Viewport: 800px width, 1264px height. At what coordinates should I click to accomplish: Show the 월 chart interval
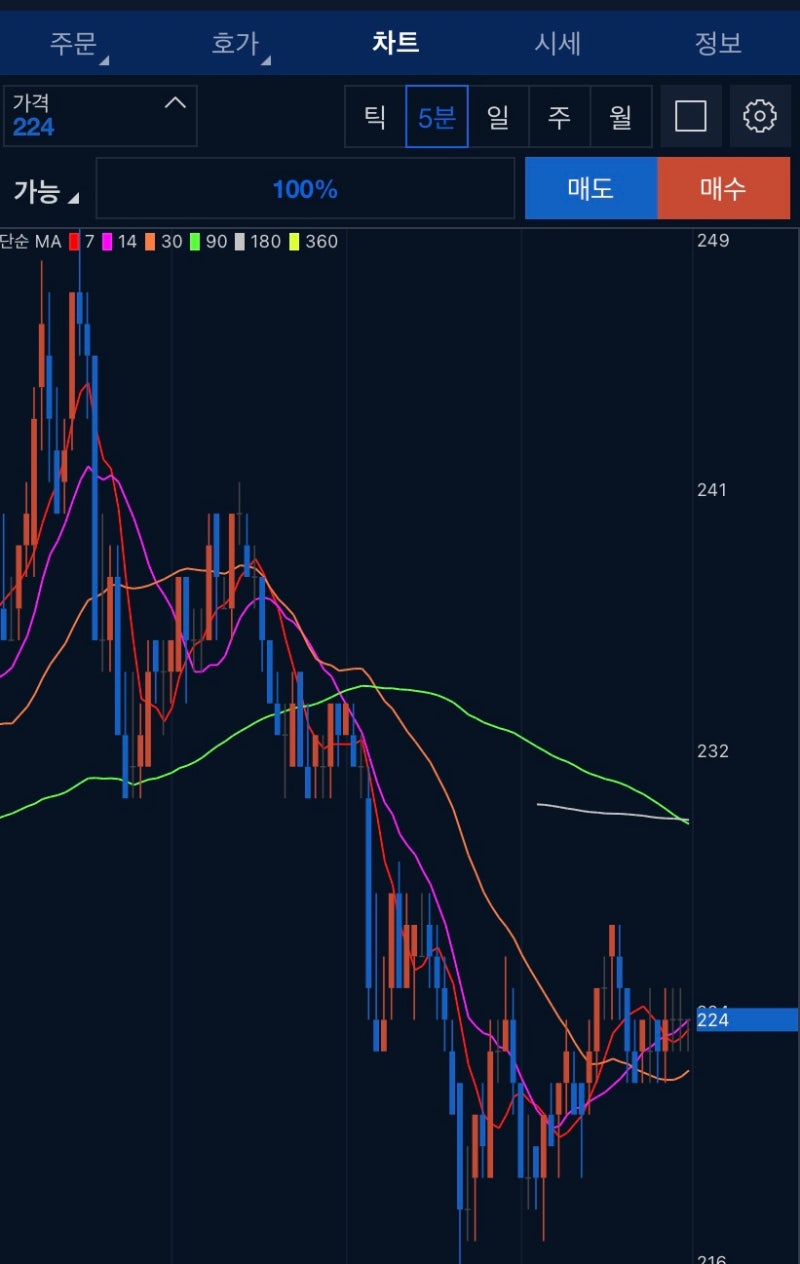coord(621,117)
